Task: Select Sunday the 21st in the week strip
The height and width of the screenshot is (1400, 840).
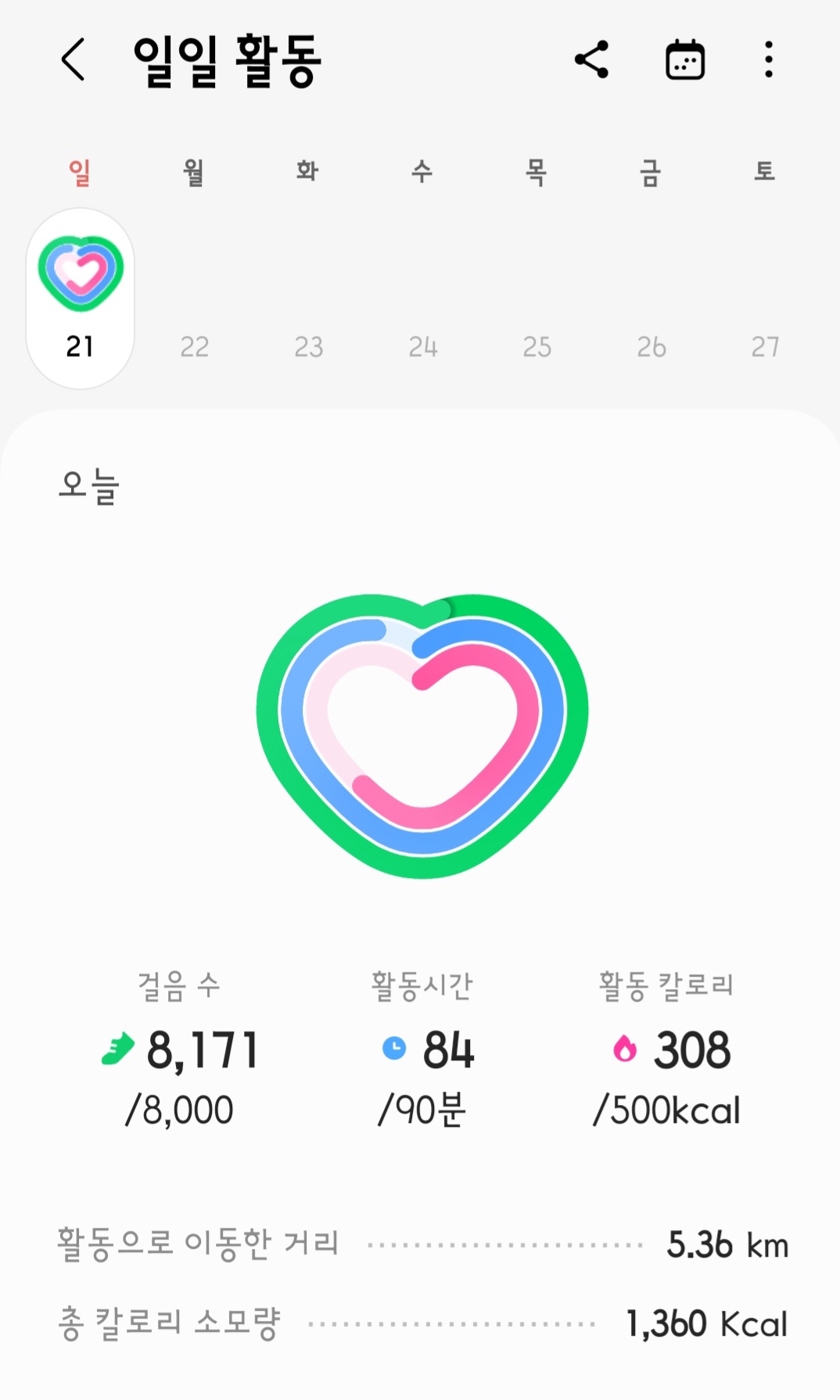Action: coord(81,298)
